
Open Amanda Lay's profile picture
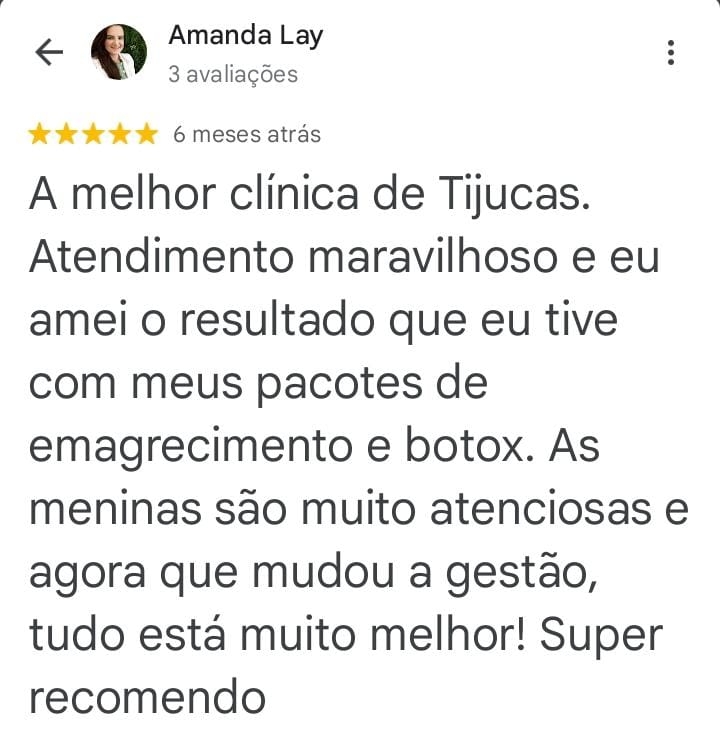point(119,52)
